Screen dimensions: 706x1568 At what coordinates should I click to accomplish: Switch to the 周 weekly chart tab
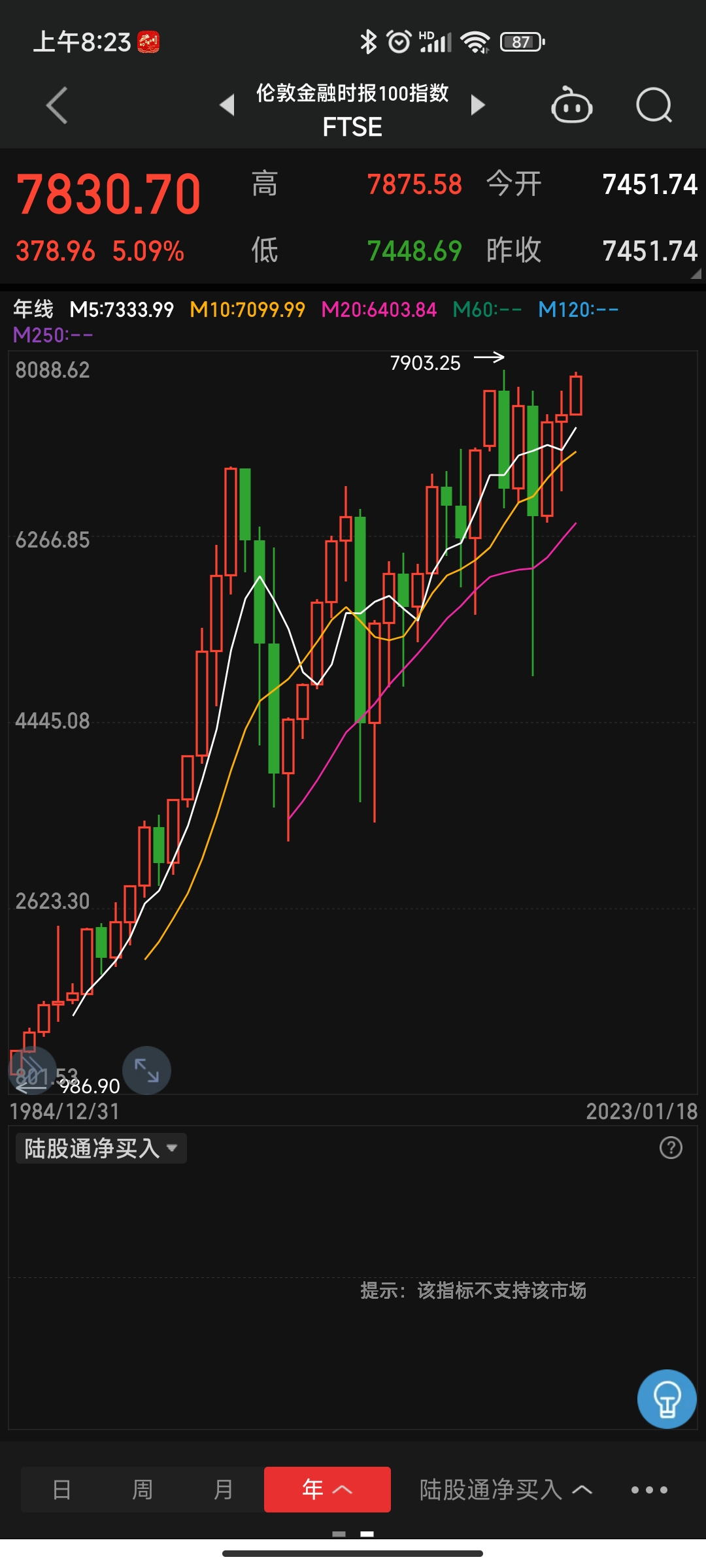[x=143, y=1490]
